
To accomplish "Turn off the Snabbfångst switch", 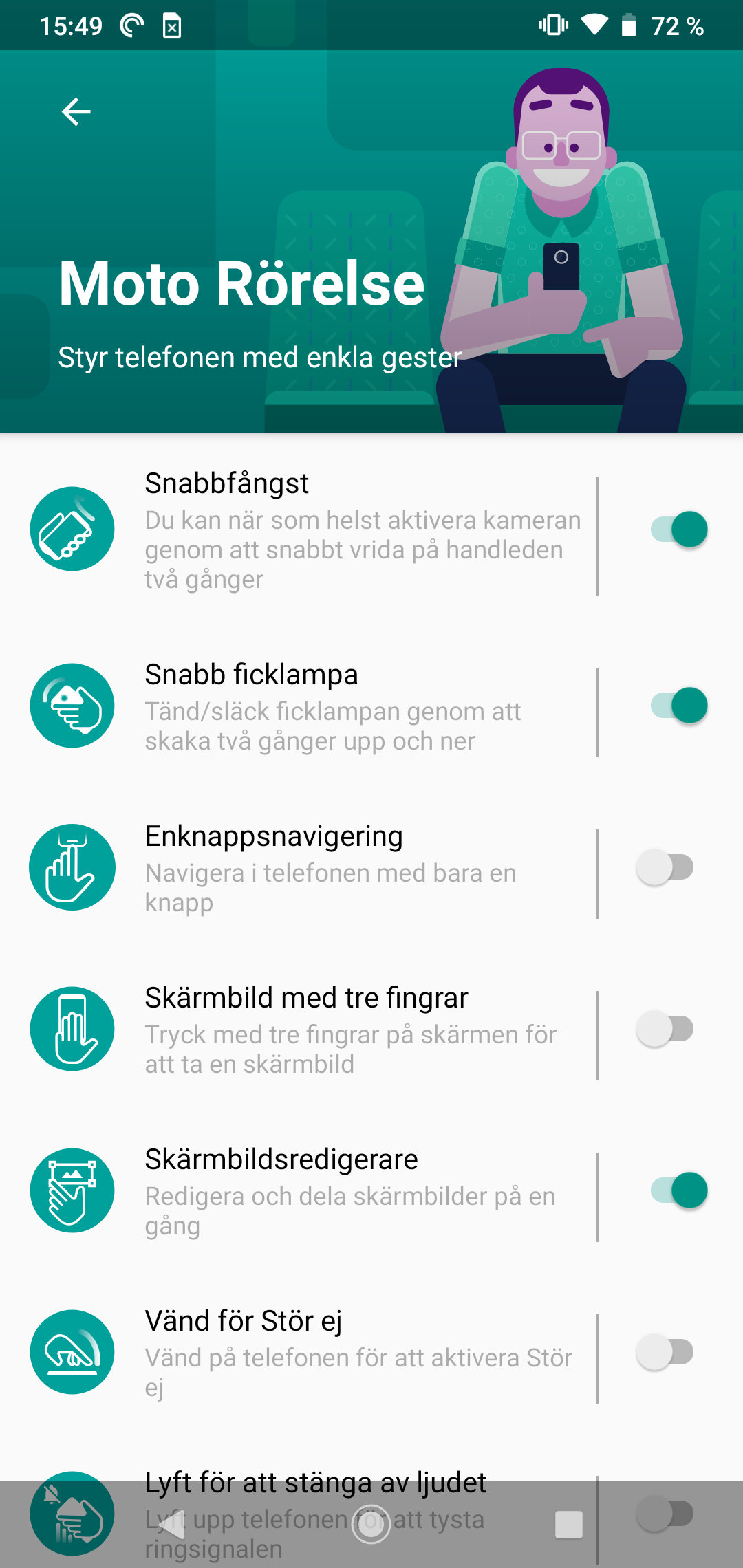I will (x=678, y=530).
